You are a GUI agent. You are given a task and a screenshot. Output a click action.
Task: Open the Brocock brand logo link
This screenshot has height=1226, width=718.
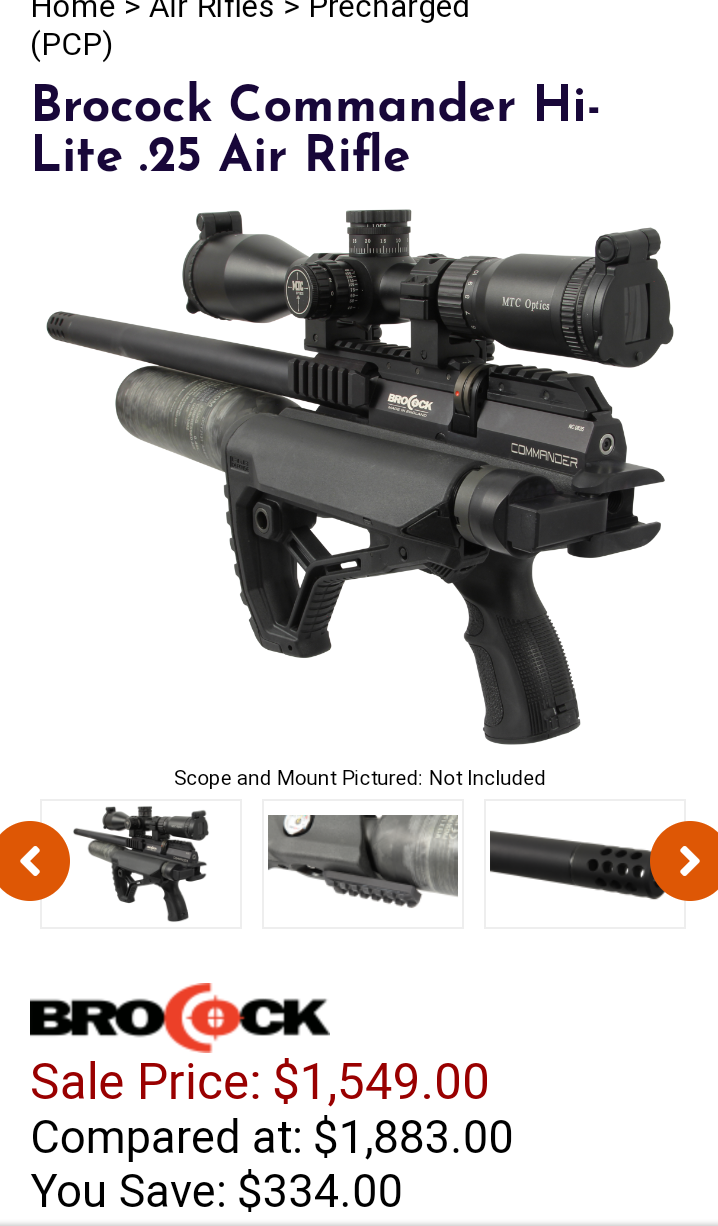tap(180, 1017)
